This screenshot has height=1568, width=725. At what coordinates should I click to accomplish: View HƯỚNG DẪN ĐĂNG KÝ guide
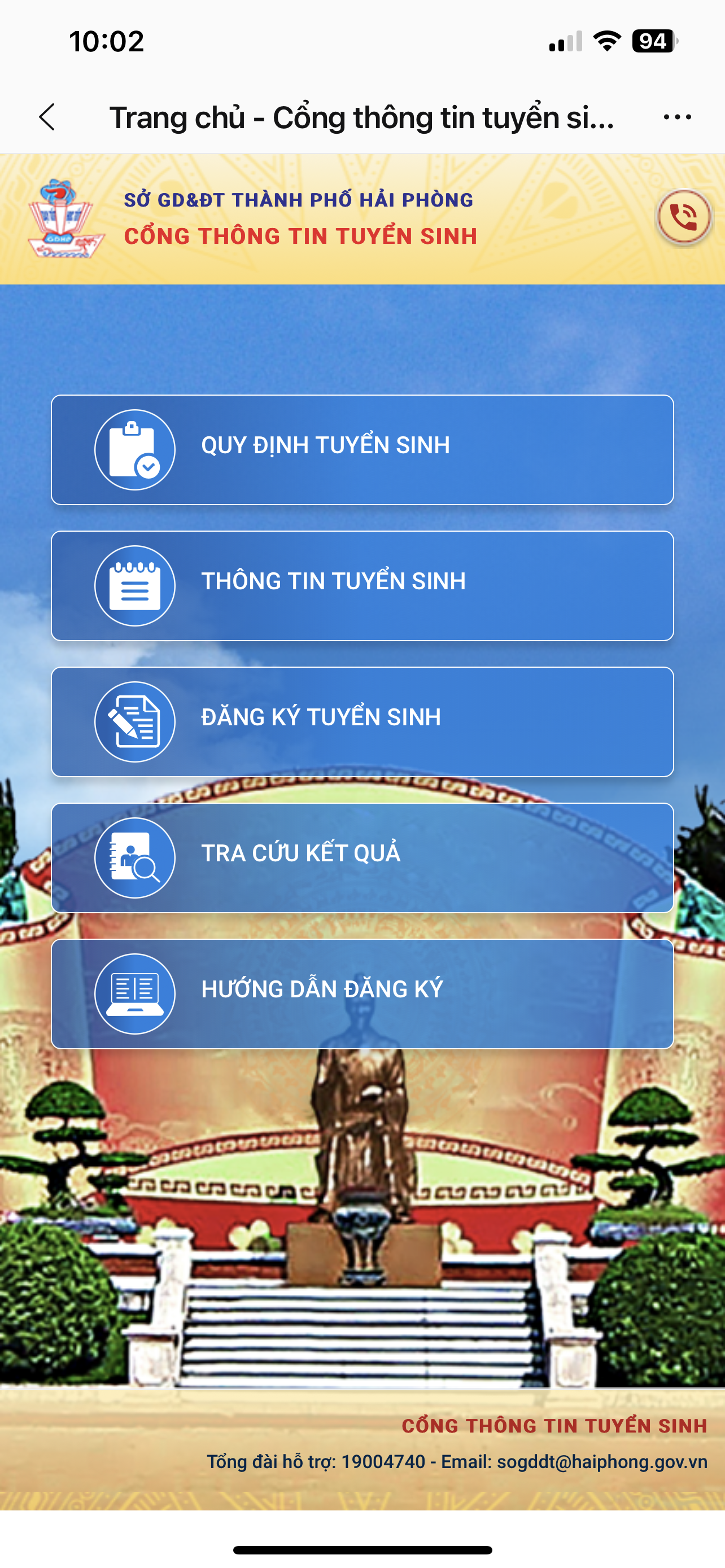tap(362, 993)
